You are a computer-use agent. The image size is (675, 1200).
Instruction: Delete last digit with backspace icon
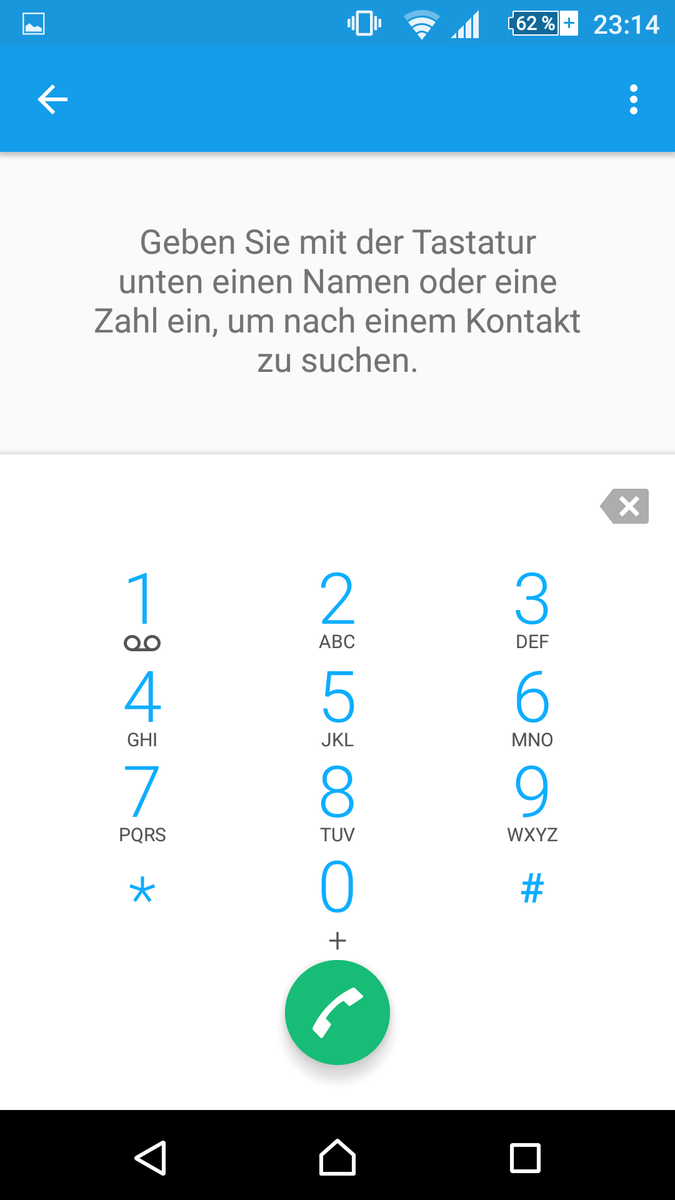pyautogui.click(x=626, y=507)
